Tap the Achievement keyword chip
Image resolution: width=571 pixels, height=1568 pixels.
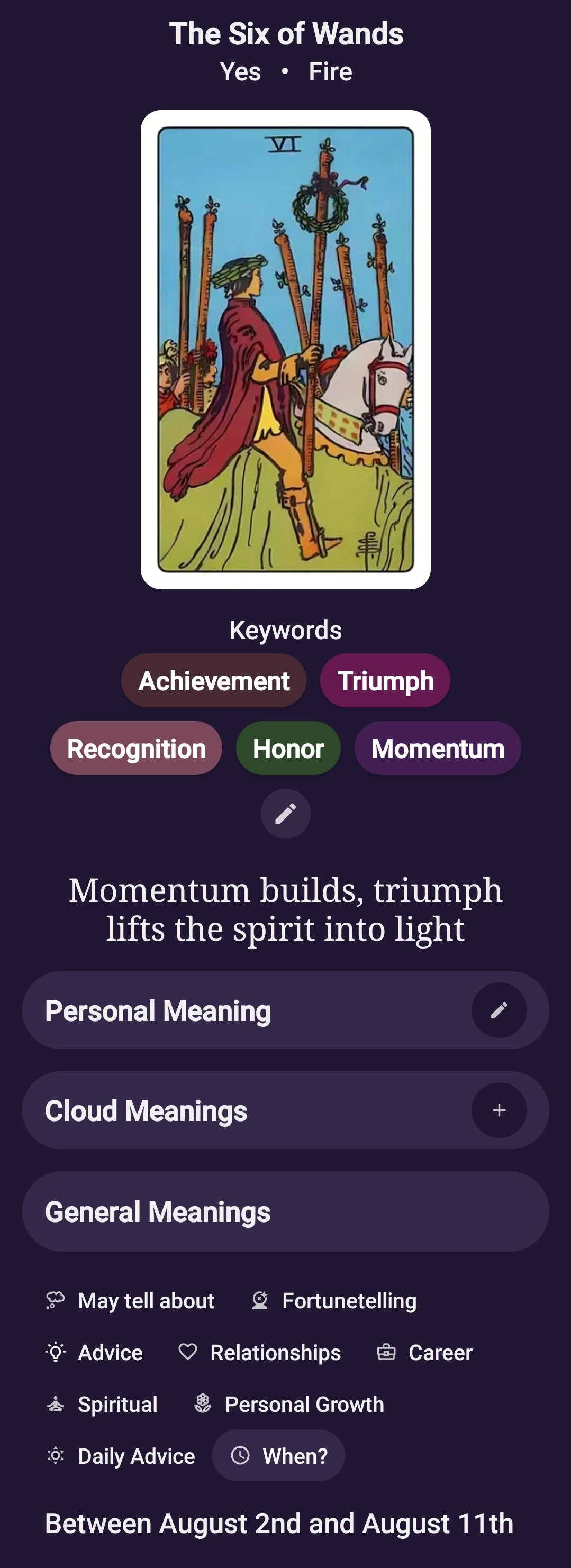tap(214, 680)
